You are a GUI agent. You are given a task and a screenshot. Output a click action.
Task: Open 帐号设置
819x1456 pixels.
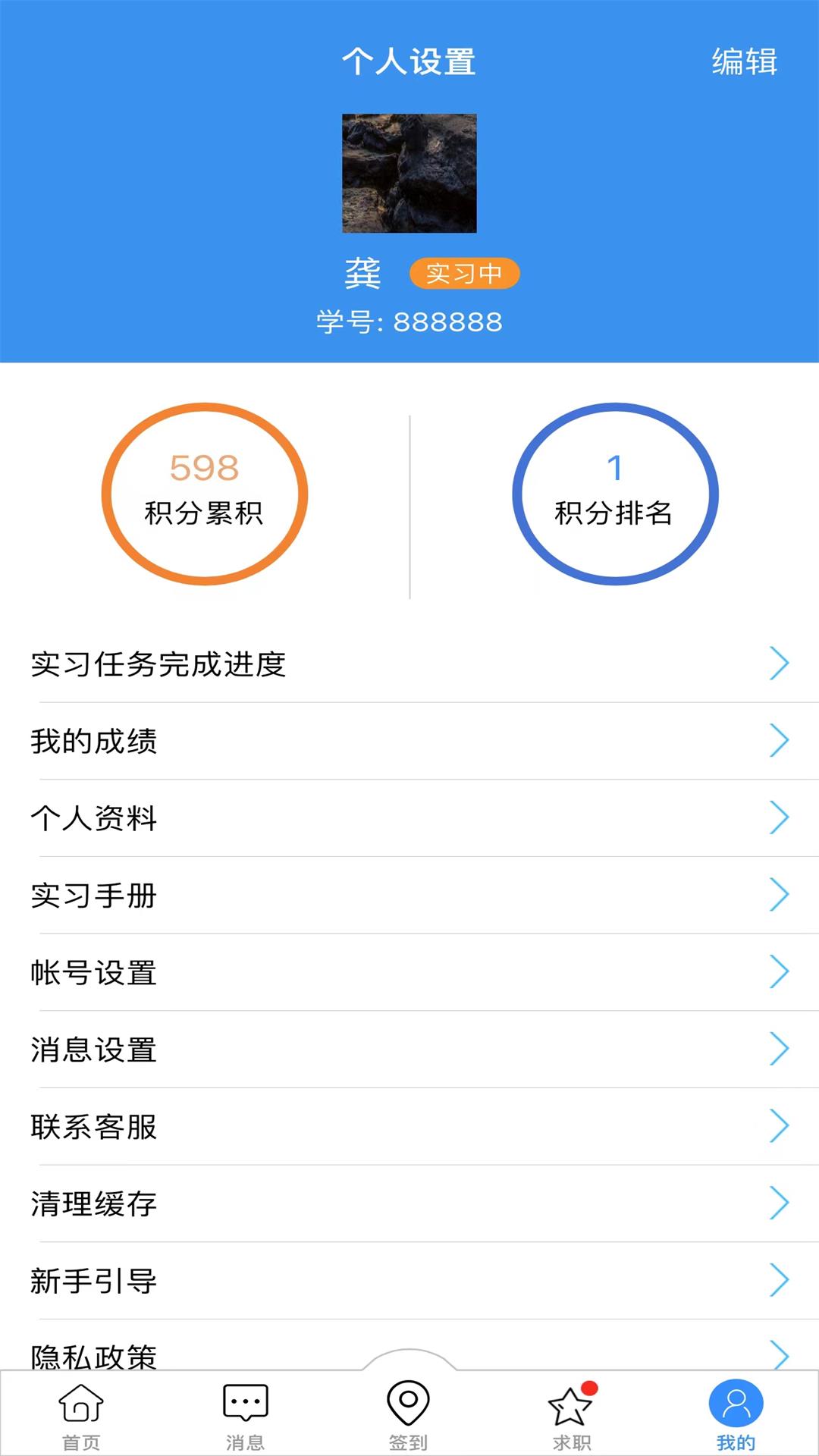(409, 973)
